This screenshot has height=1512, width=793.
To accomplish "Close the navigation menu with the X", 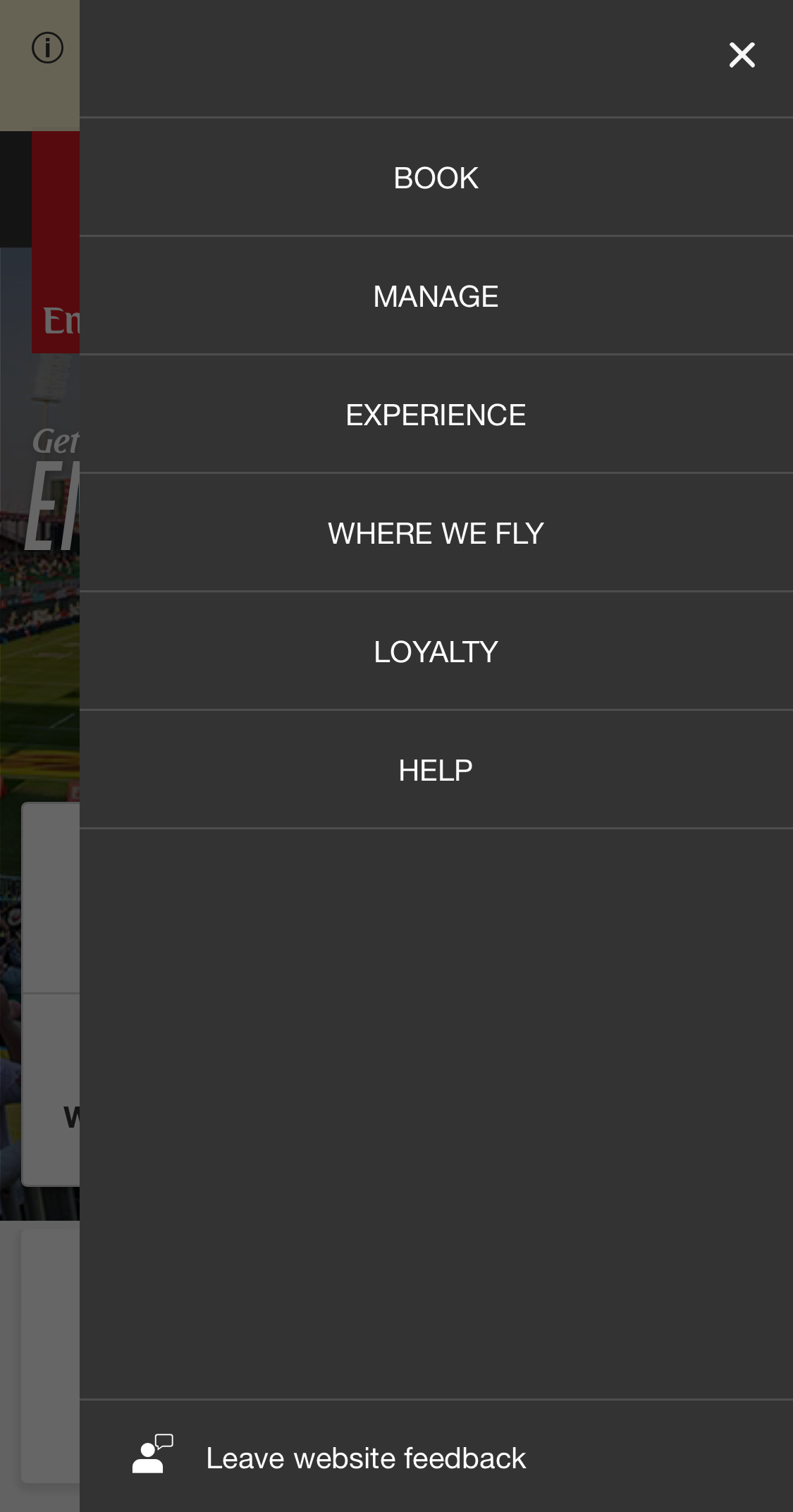I will [742, 54].
